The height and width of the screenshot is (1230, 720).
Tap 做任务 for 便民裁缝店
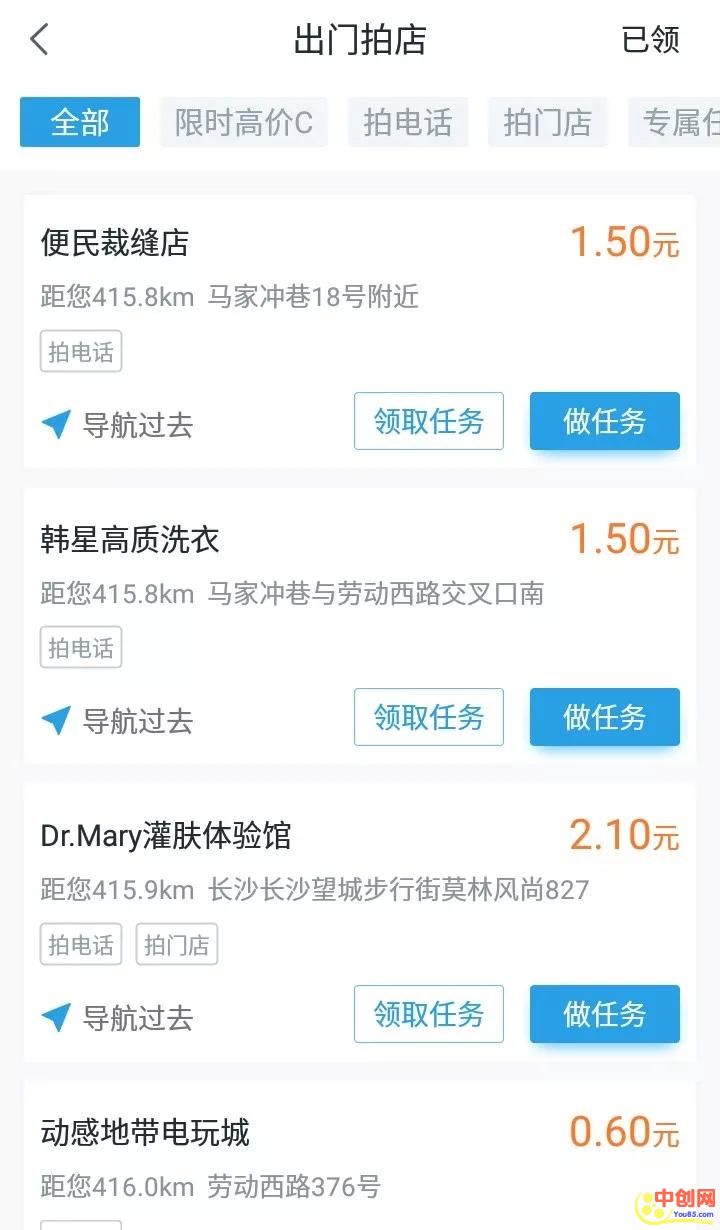click(605, 421)
